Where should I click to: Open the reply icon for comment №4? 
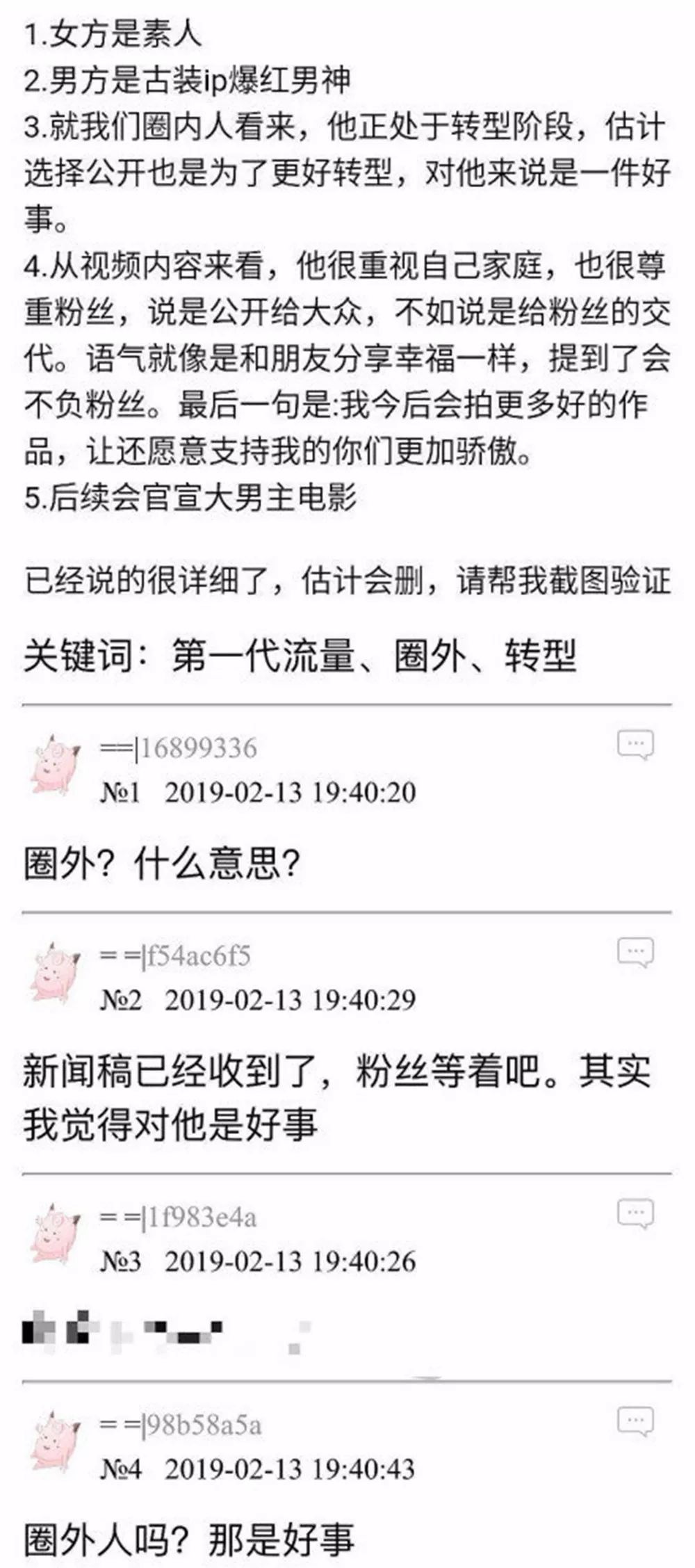(635, 1421)
